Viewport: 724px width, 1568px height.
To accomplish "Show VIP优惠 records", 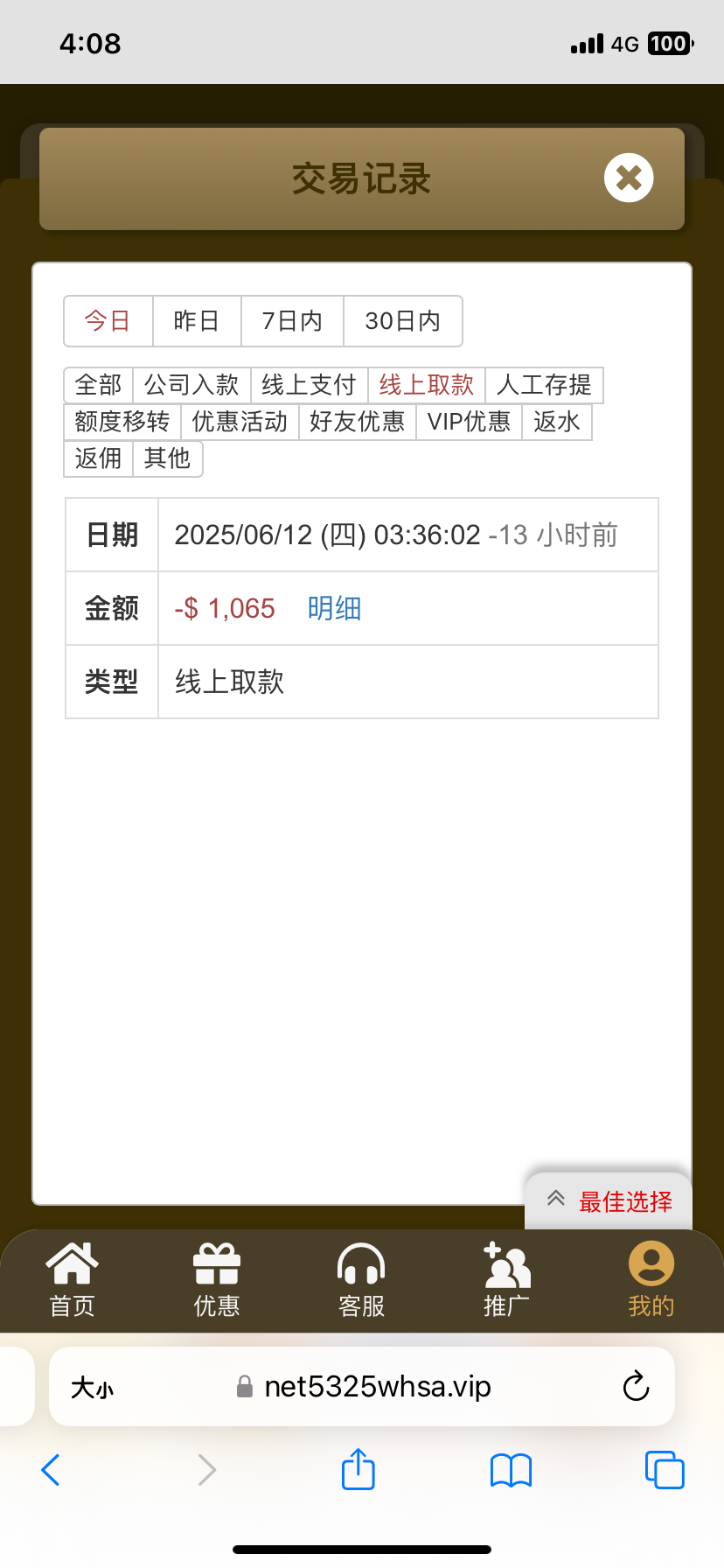I will coord(469,422).
